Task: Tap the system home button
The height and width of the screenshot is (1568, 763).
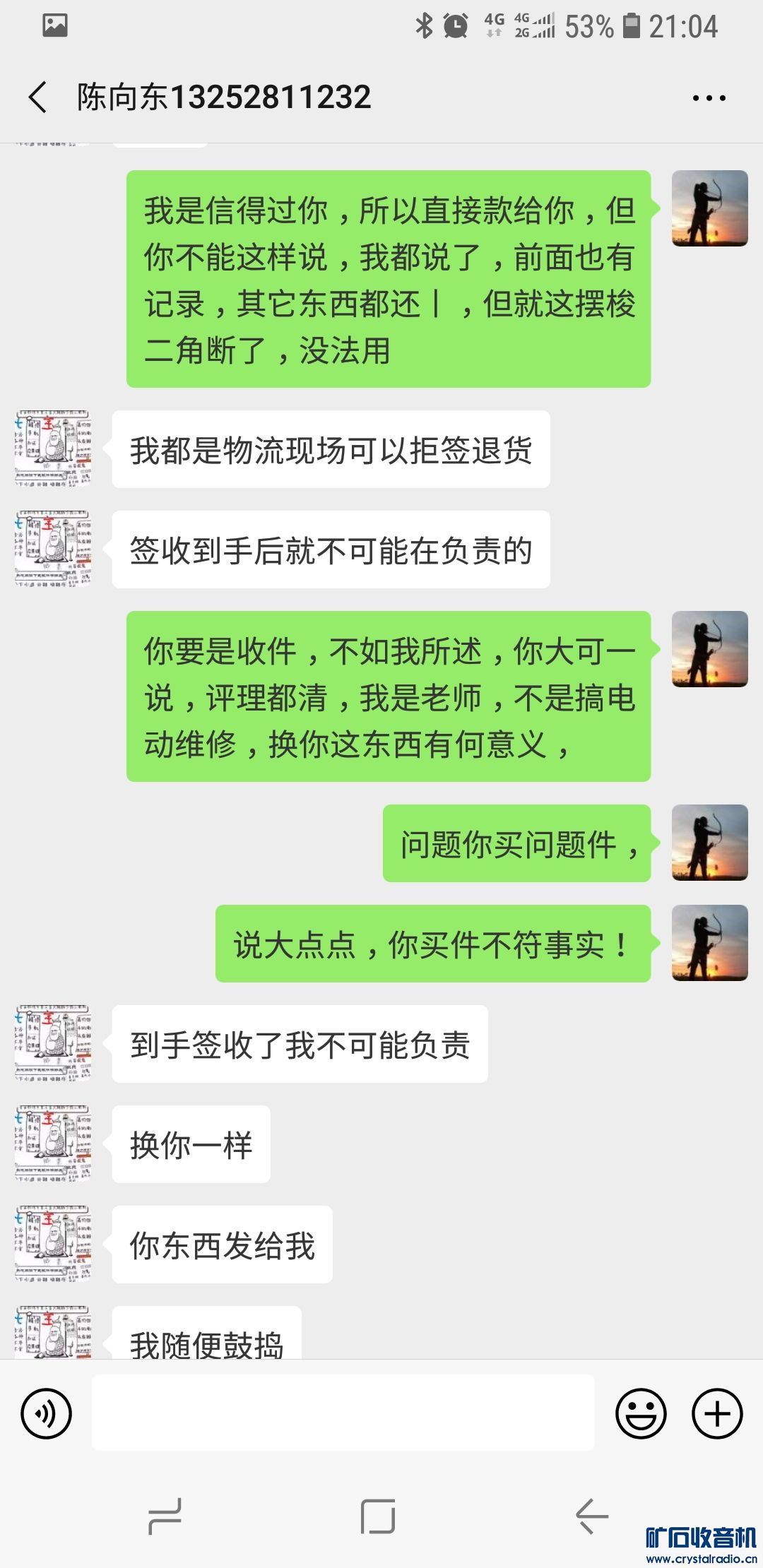Action: click(x=378, y=1516)
